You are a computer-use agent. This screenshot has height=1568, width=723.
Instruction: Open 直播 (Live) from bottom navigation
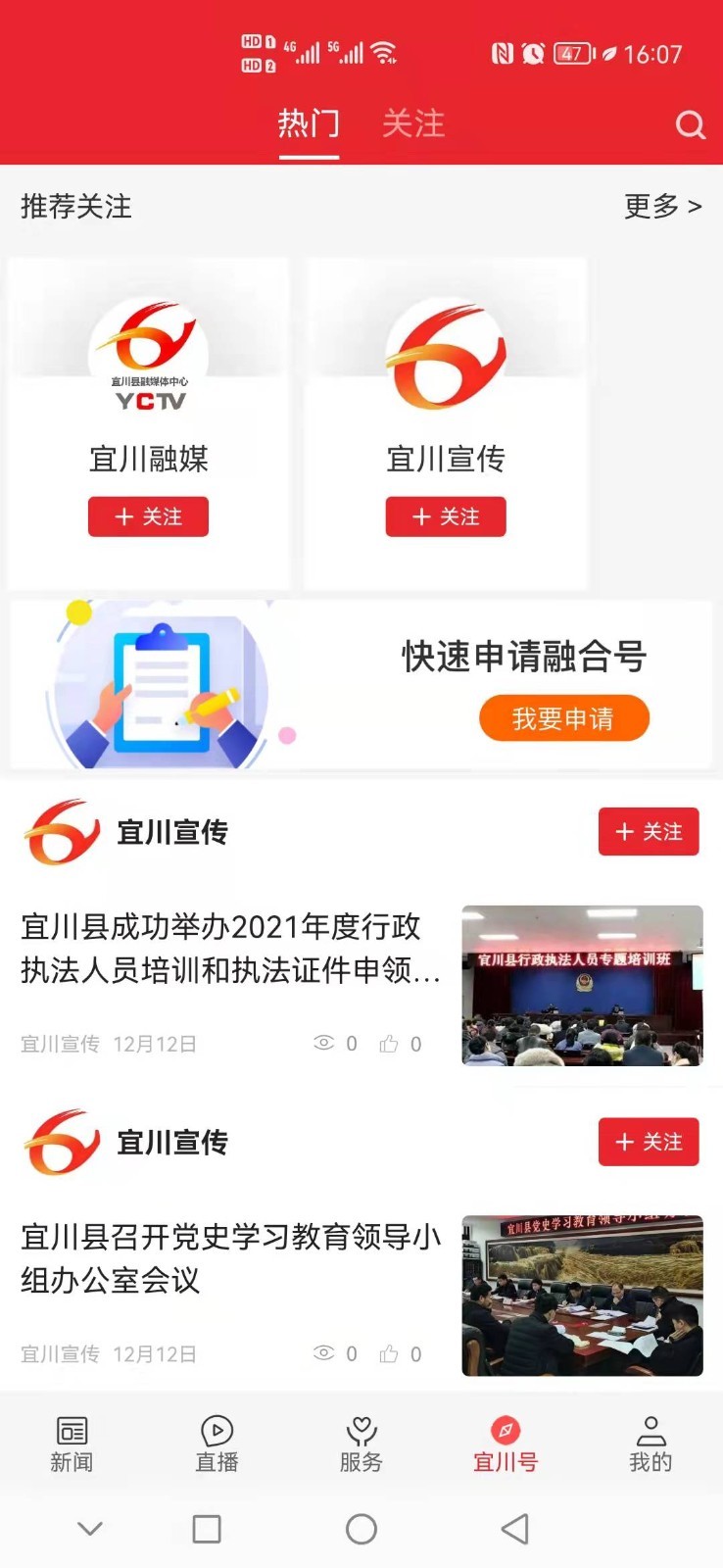pyautogui.click(x=217, y=1443)
